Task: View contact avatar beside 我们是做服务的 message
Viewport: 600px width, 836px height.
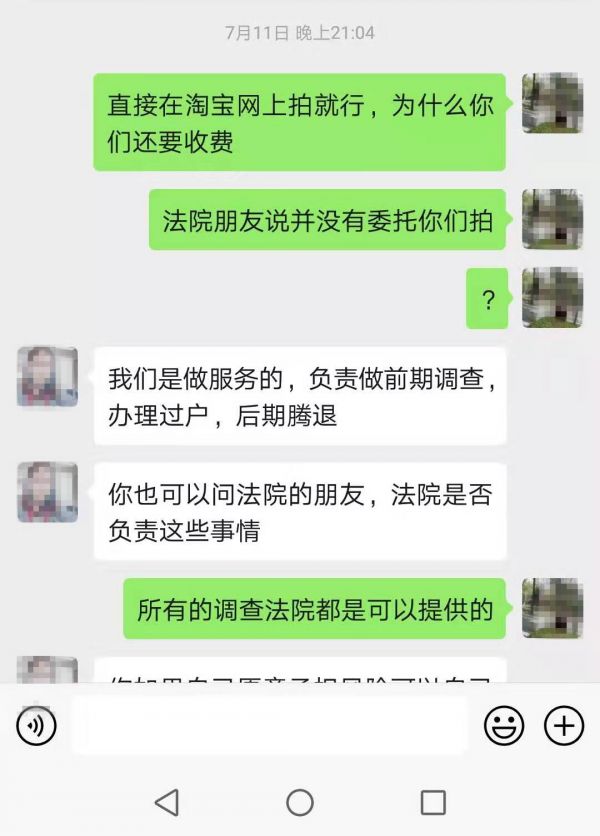Action: pos(47,377)
